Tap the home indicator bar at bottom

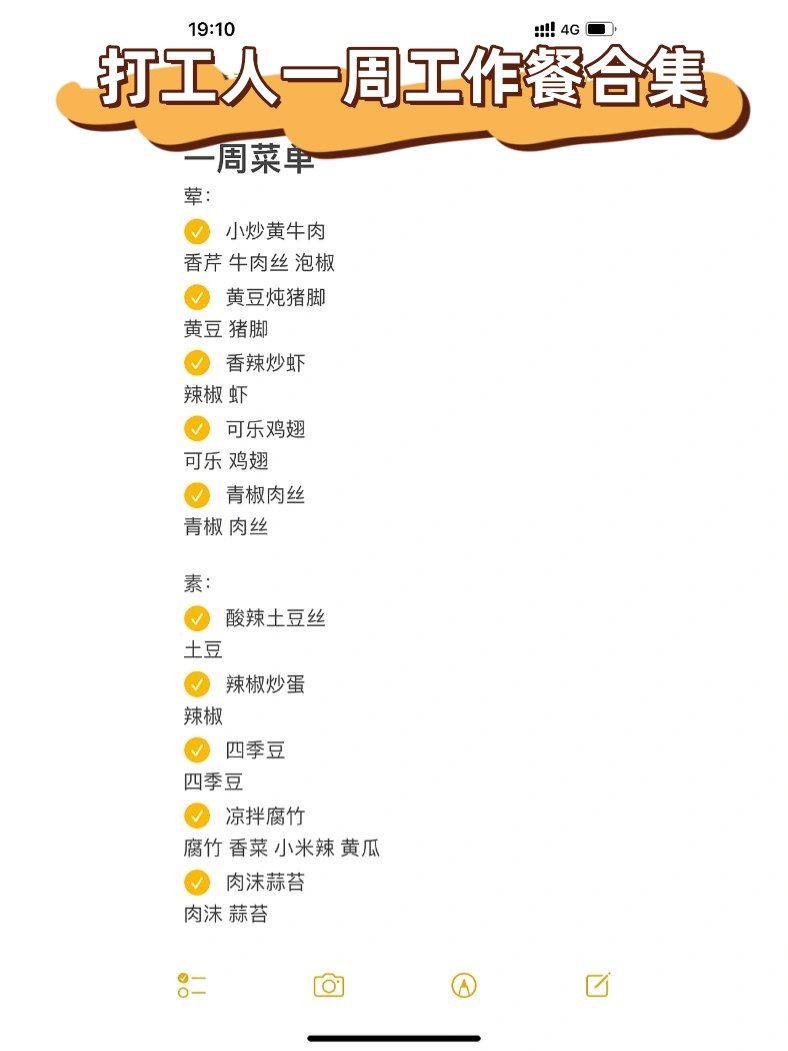(x=394, y=1037)
